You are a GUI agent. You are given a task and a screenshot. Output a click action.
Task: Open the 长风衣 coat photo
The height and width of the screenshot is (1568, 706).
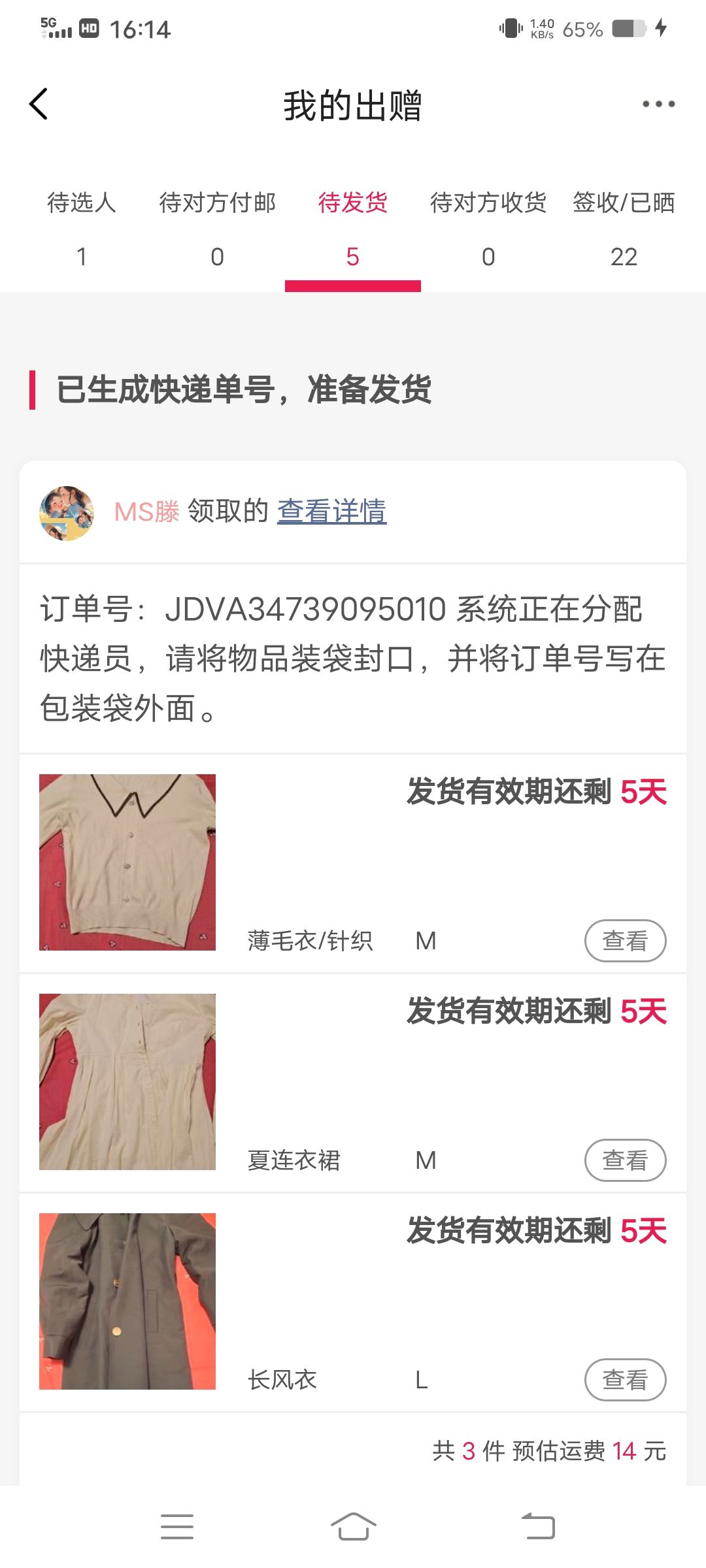tap(127, 1301)
